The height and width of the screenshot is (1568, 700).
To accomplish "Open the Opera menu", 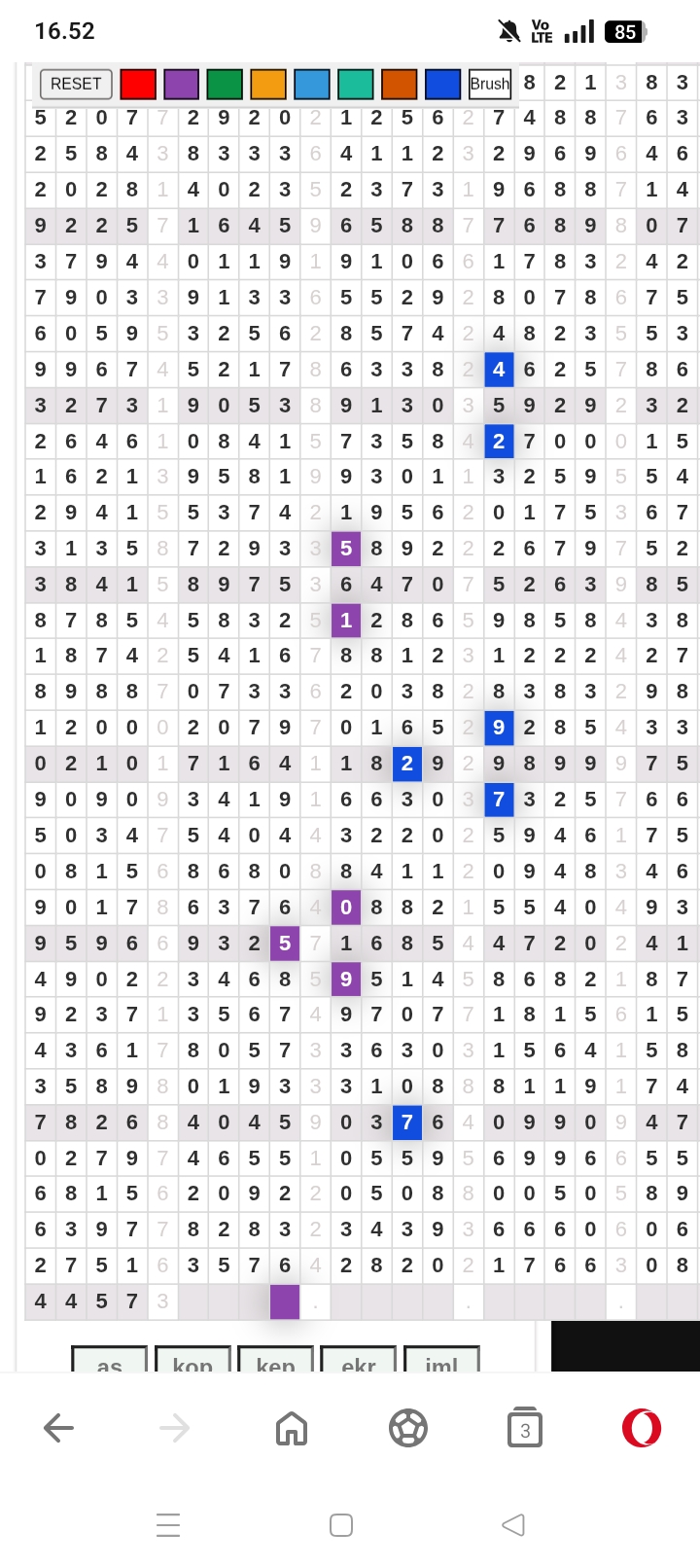I will [642, 1428].
